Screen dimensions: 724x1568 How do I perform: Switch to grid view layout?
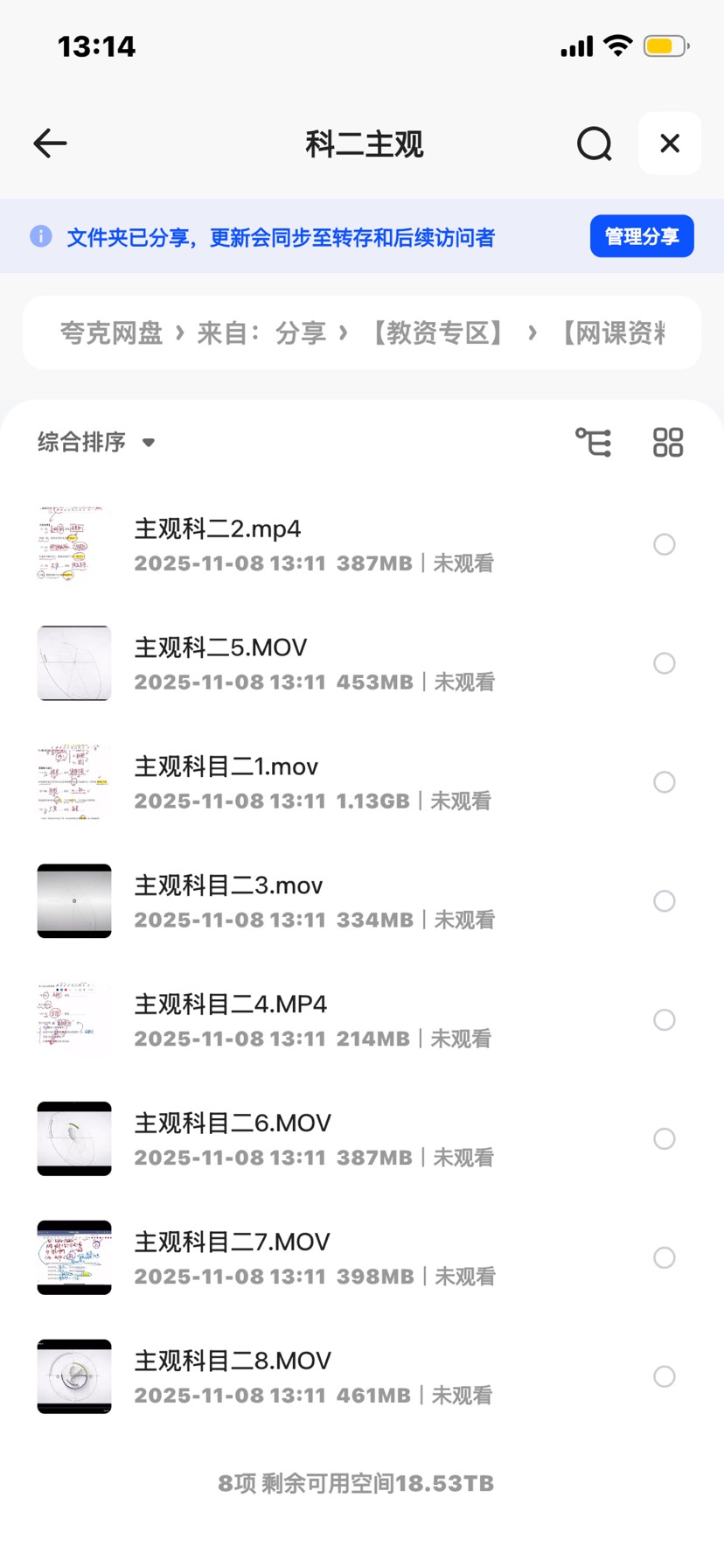tap(666, 442)
